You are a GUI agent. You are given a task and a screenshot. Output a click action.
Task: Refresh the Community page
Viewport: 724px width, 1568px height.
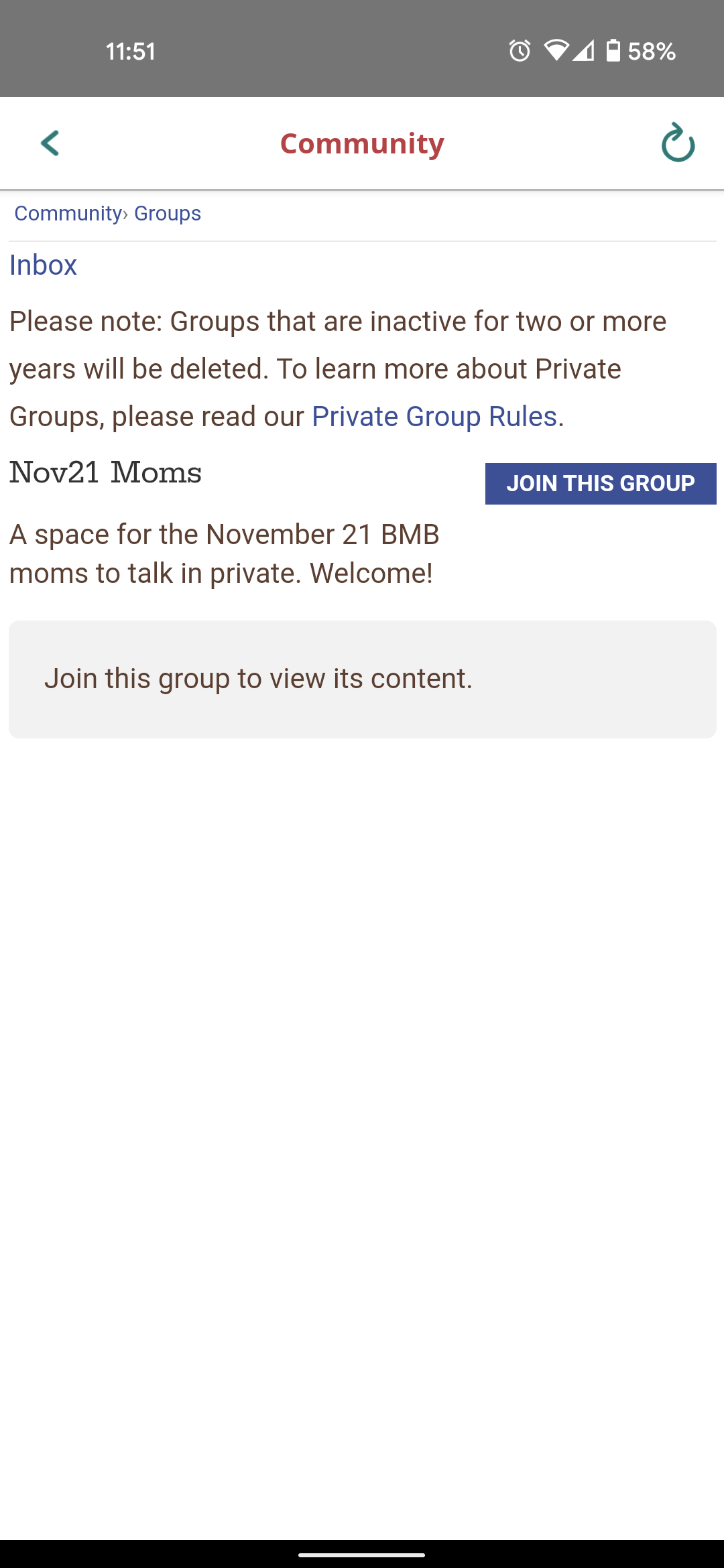[678, 143]
